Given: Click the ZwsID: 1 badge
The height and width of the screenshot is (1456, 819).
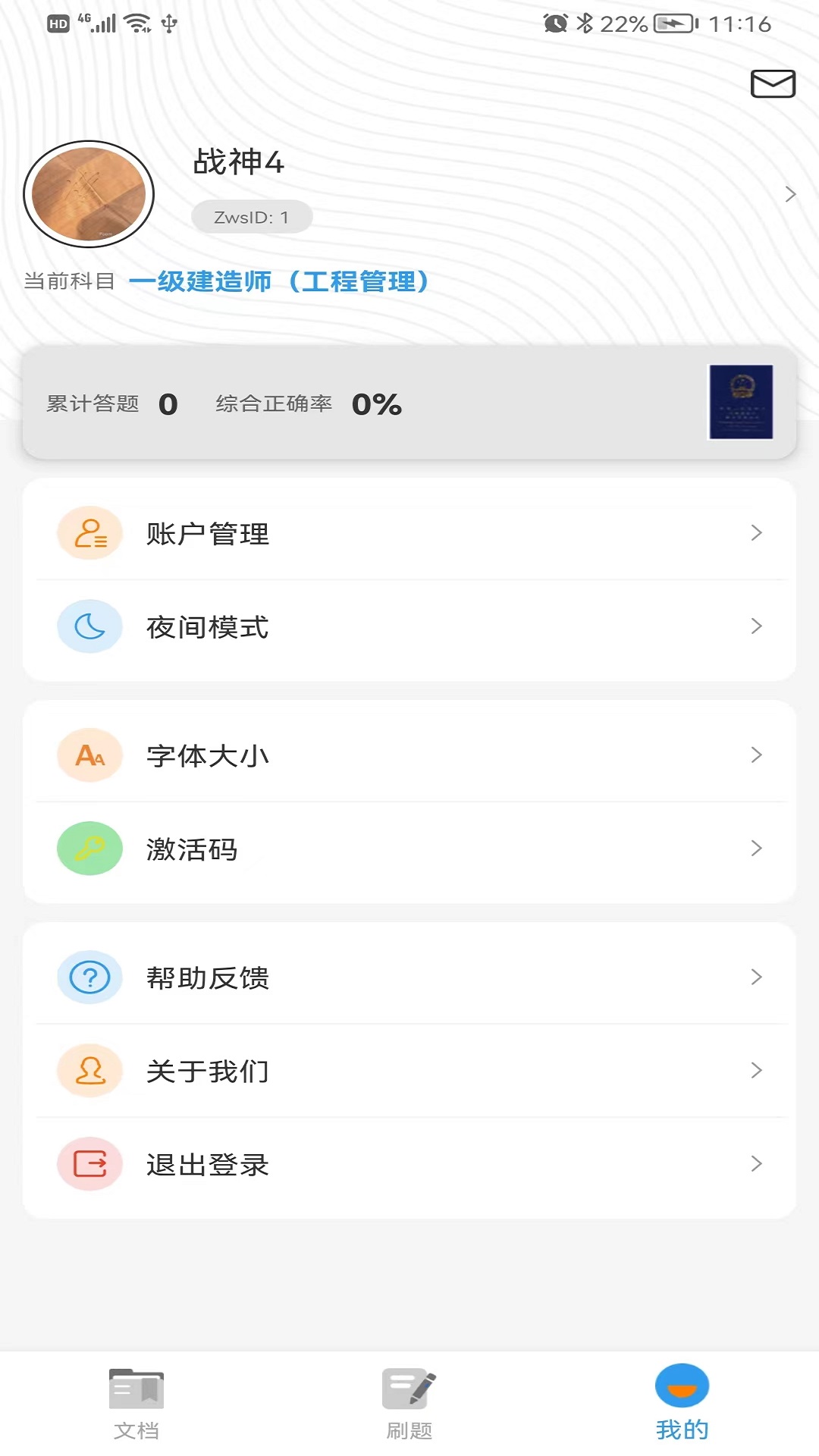Looking at the screenshot, I should pos(252,215).
